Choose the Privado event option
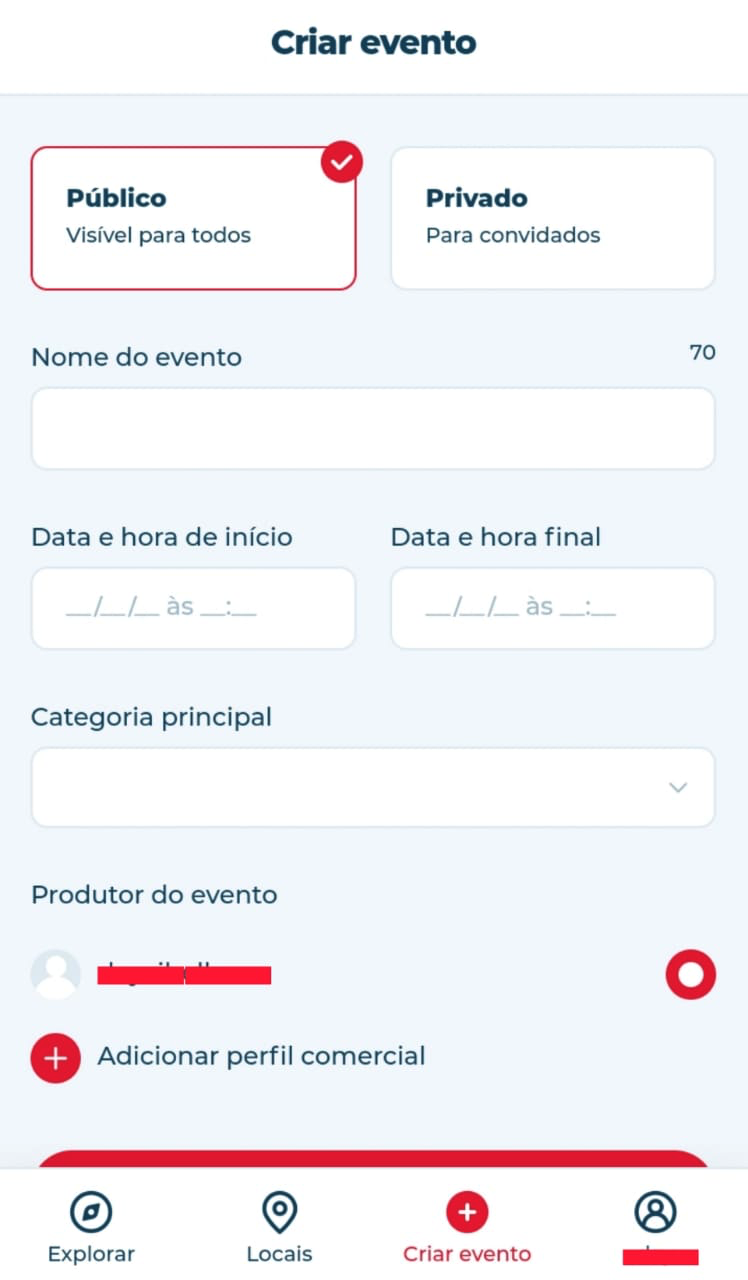Screen dimensions: 748x1280 tap(552, 218)
